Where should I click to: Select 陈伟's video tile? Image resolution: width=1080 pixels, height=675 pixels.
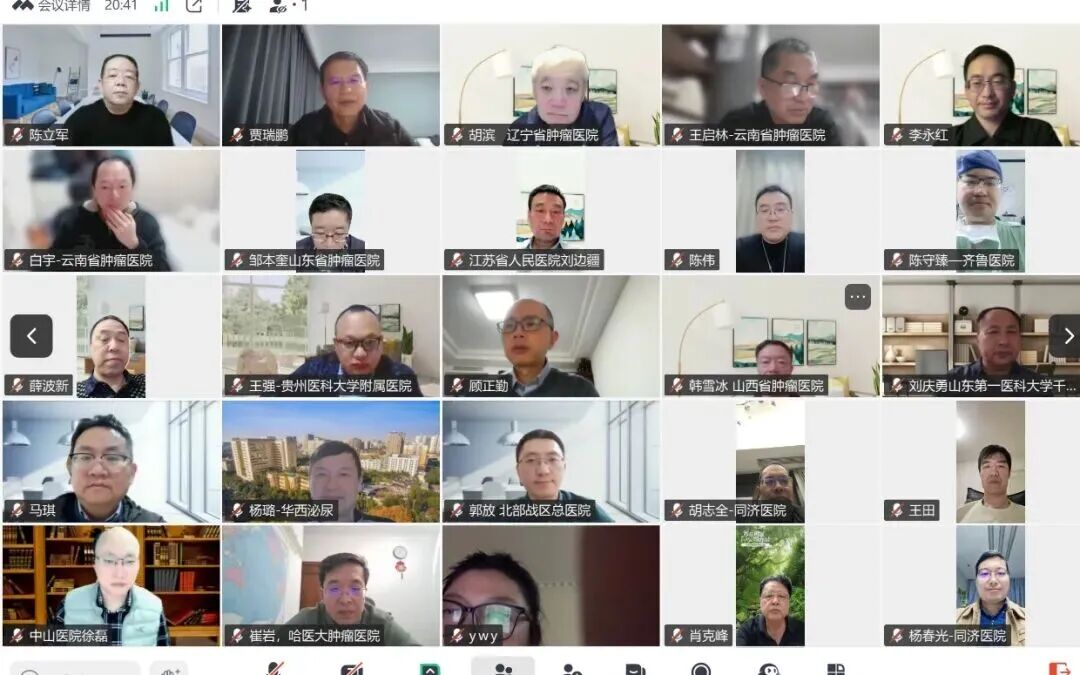pyautogui.click(x=770, y=211)
